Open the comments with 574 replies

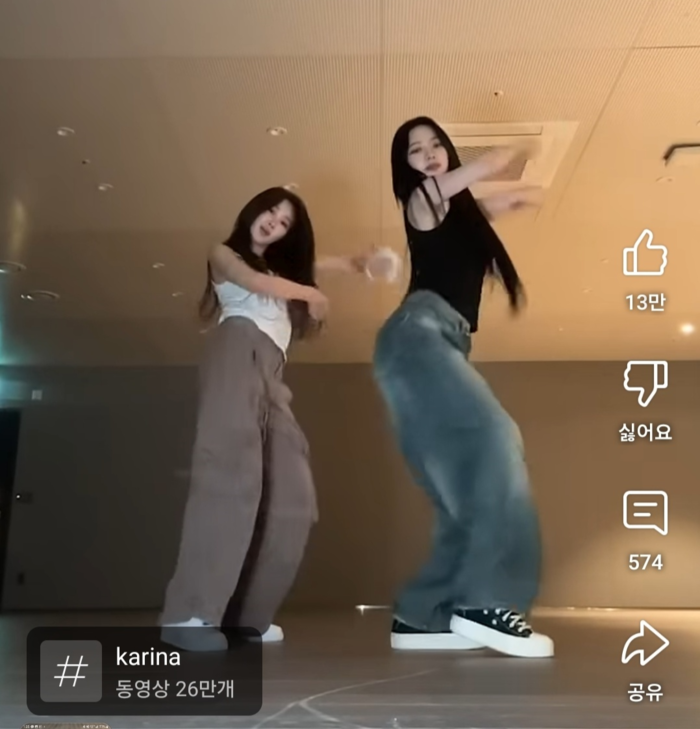[x=645, y=513]
